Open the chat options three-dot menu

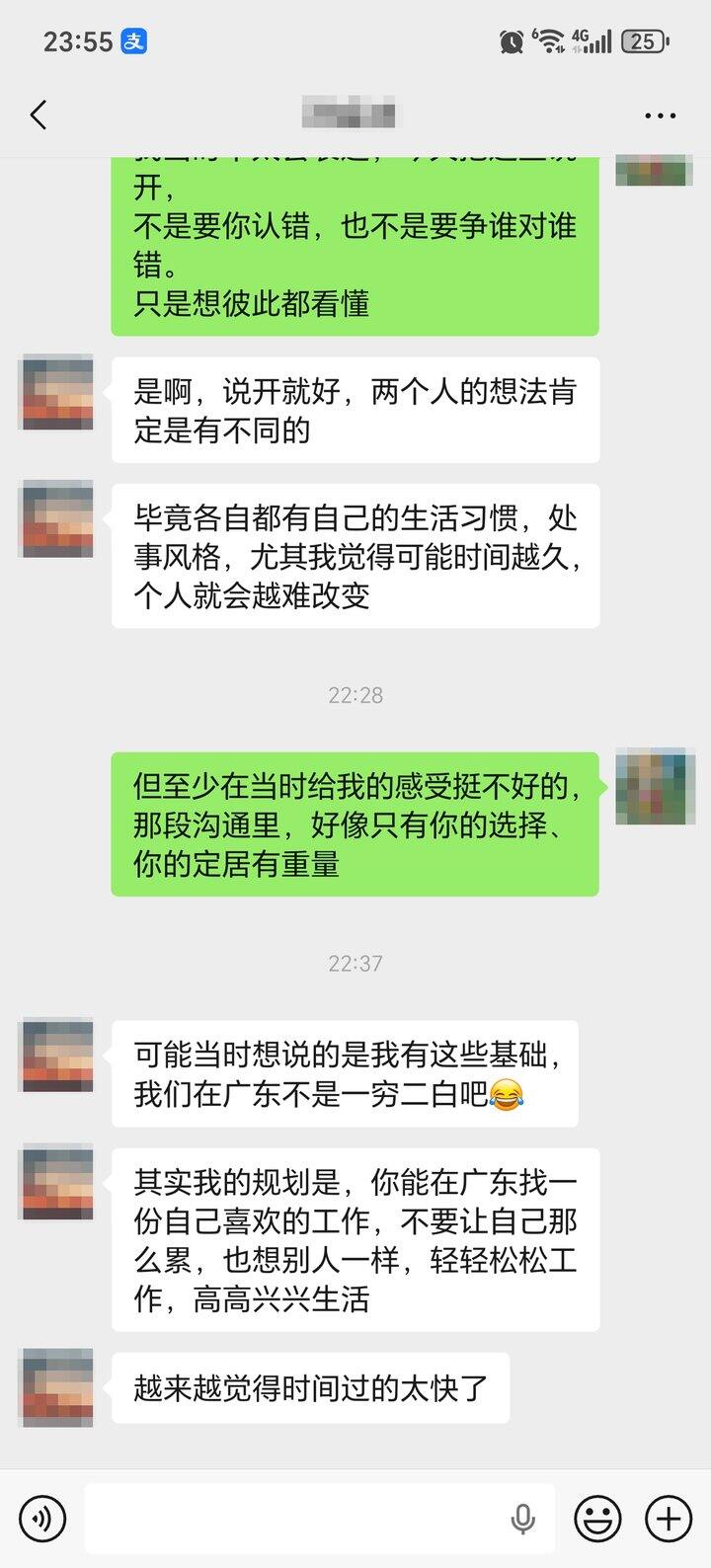(660, 116)
